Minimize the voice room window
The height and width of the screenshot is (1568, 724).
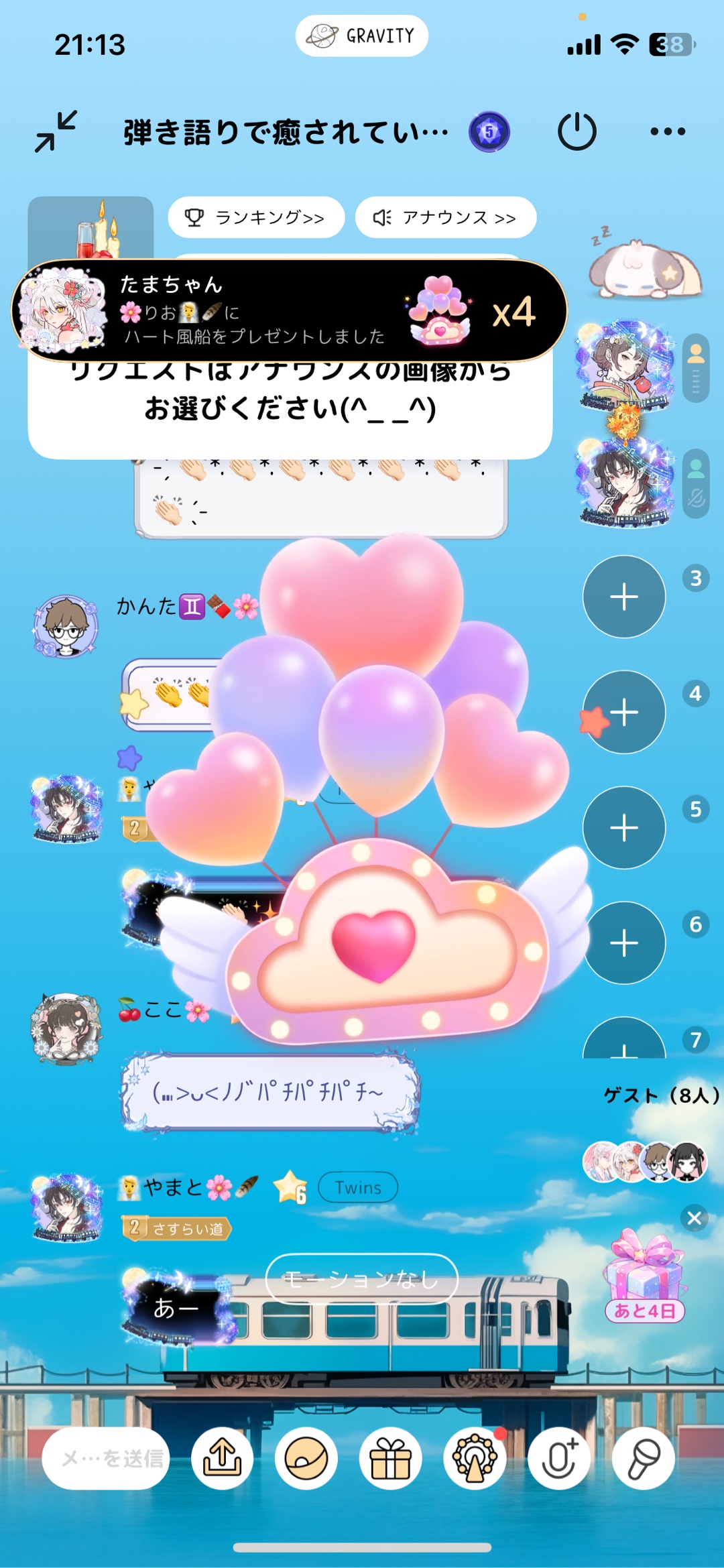coord(56,131)
